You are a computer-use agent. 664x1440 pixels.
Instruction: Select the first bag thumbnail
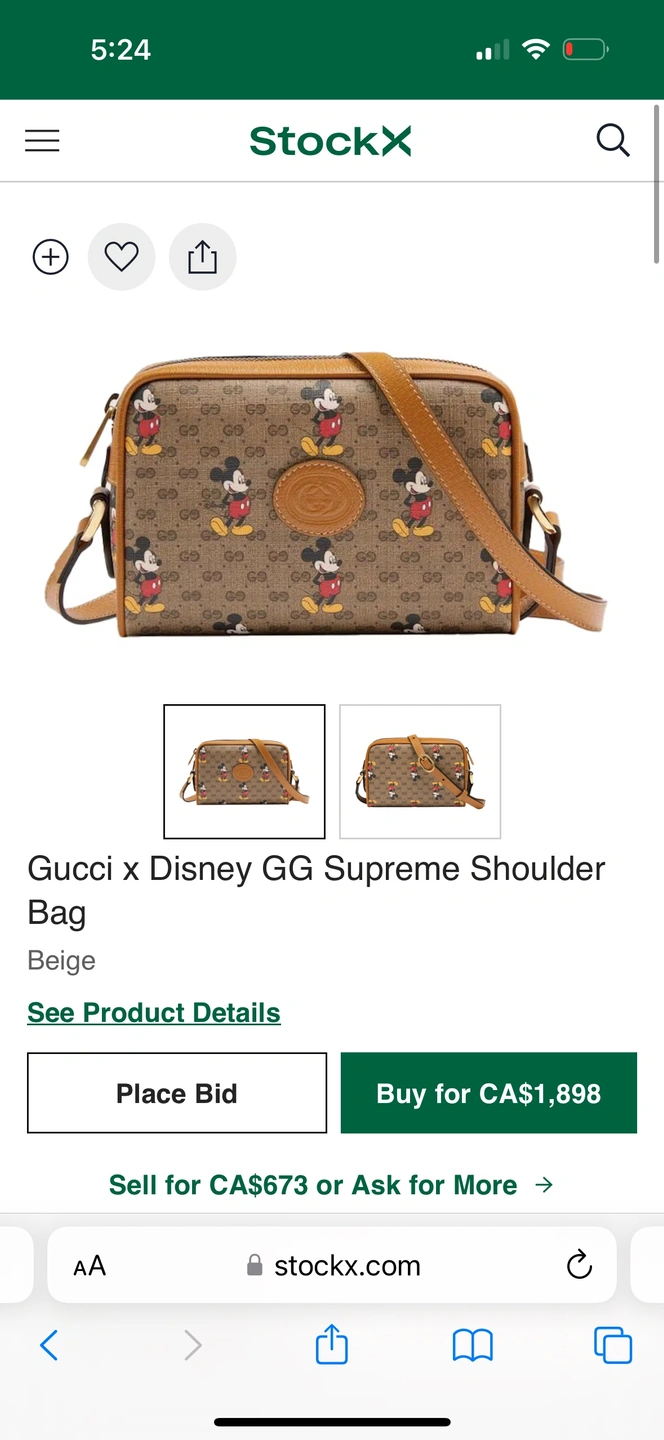pos(244,771)
